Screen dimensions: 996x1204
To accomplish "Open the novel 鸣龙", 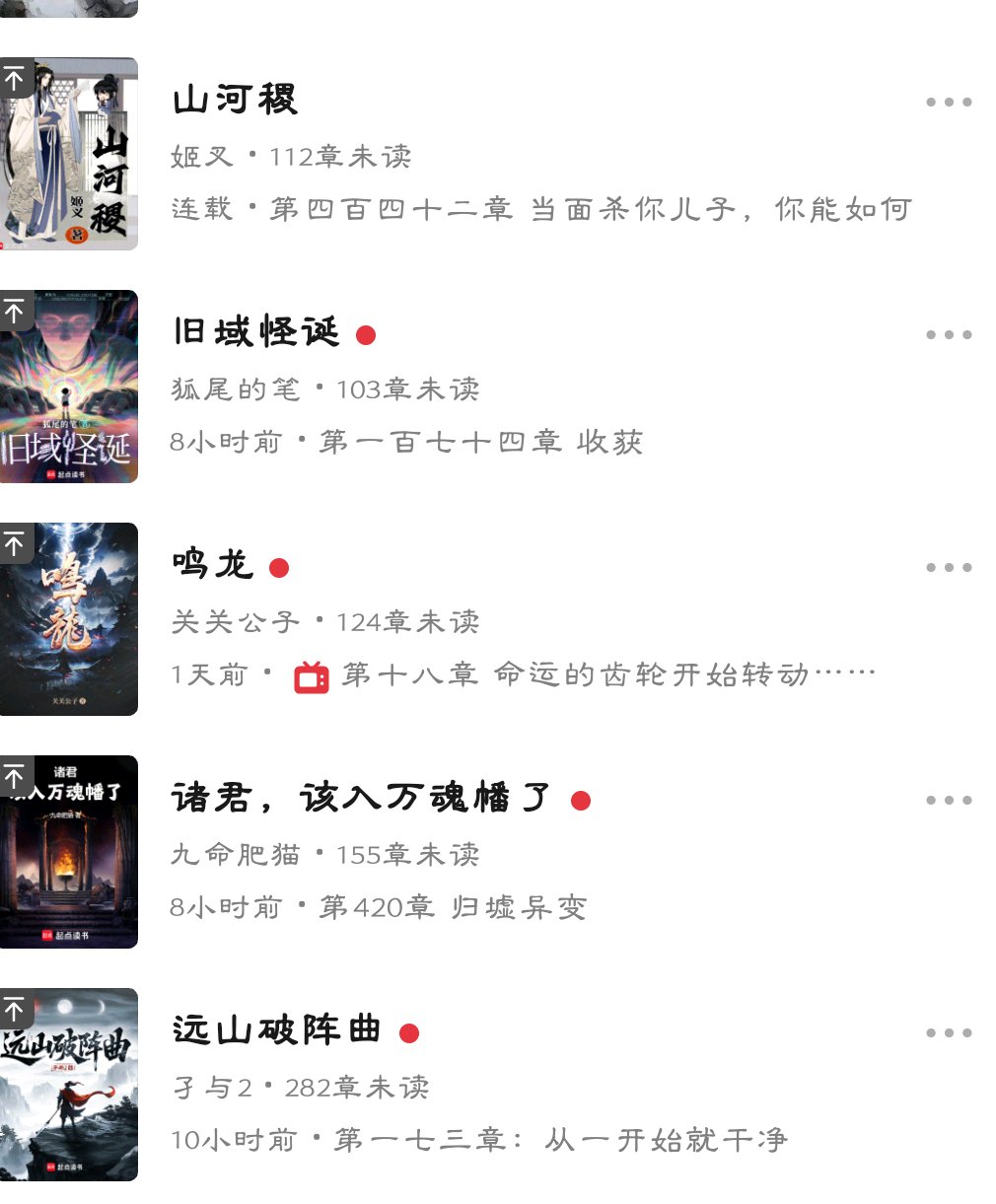I will coord(213,565).
